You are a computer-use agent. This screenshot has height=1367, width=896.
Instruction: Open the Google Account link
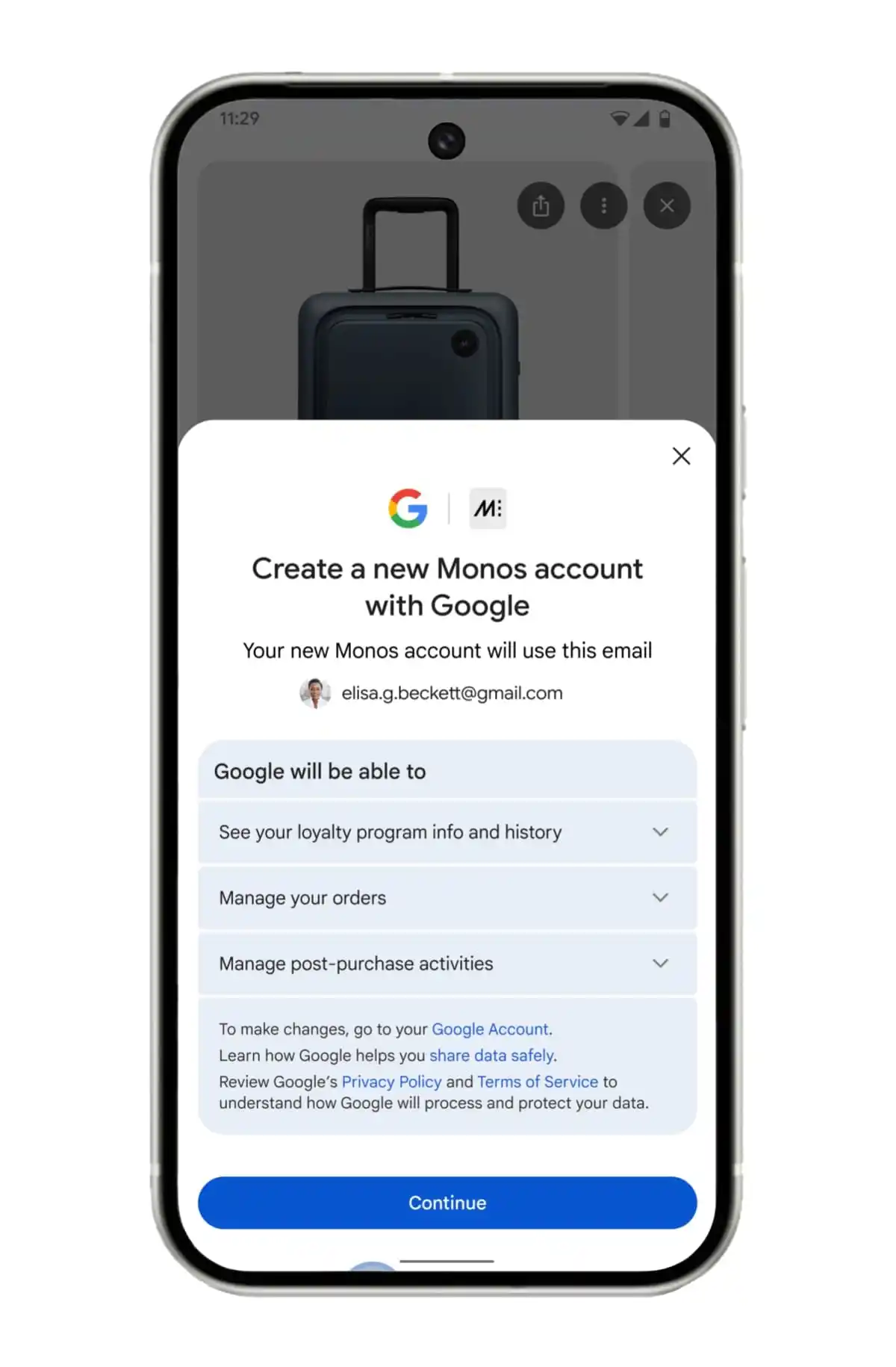coord(490,1029)
